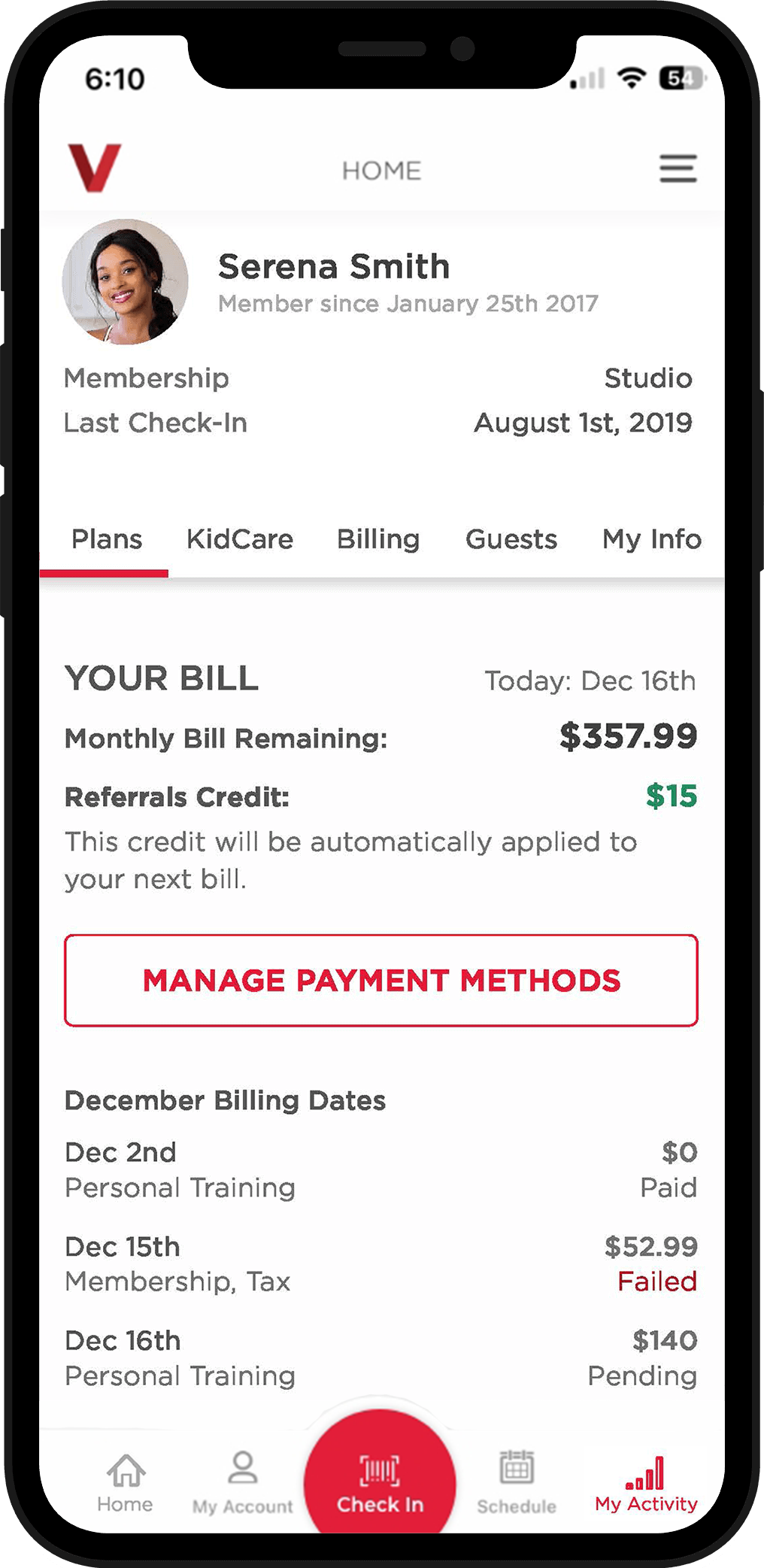
Task: Tap Manage Payment Methods button
Action: pyautogui.click(x=381, y=980)
